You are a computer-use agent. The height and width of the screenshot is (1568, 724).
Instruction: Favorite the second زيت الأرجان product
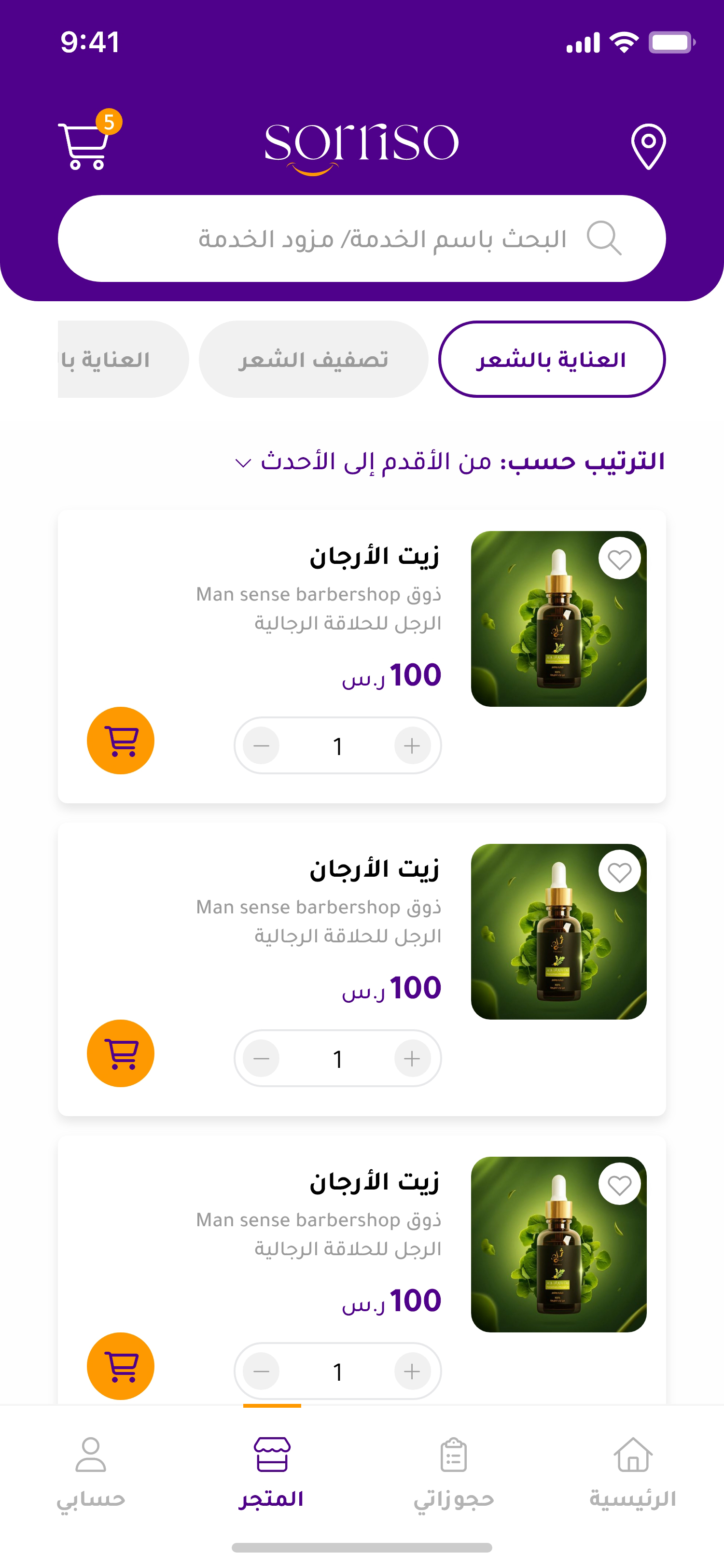(x=619, y=872)
